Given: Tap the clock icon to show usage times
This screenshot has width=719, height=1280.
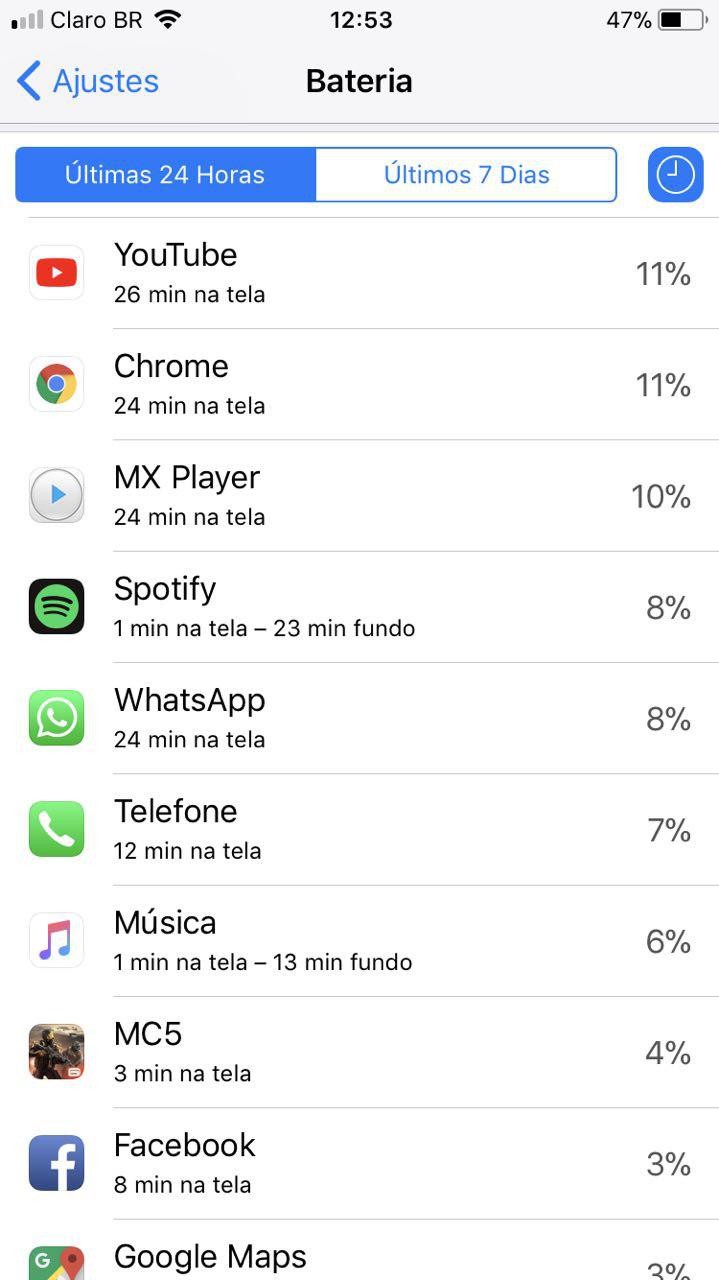Looking at the screenshot, I should 675,175.
